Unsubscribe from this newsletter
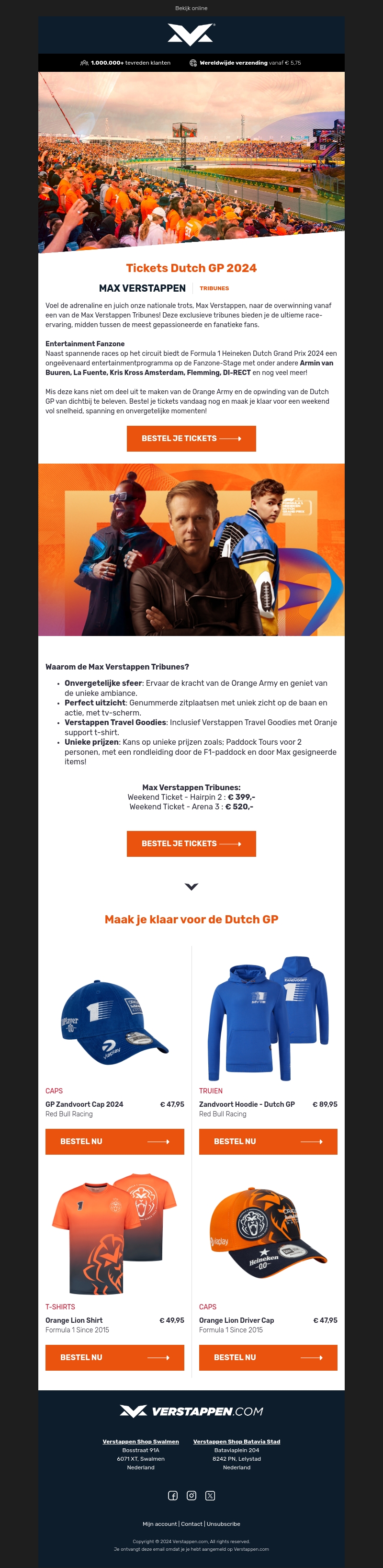Image resolution: width=383 pixels, height=1568 pixels. (x=223, y=1524)
